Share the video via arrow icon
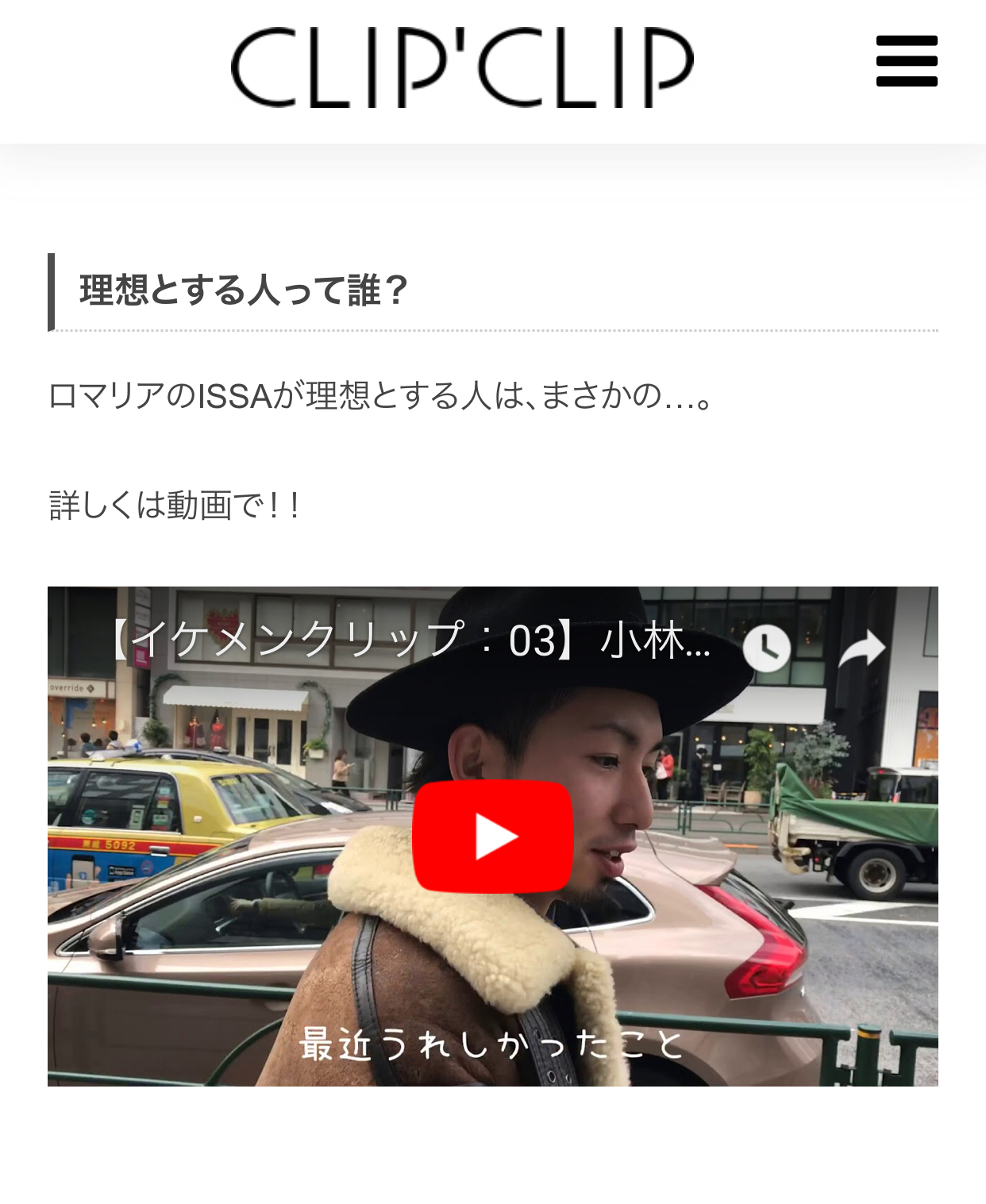The image size is (986, 1204). 861,648
